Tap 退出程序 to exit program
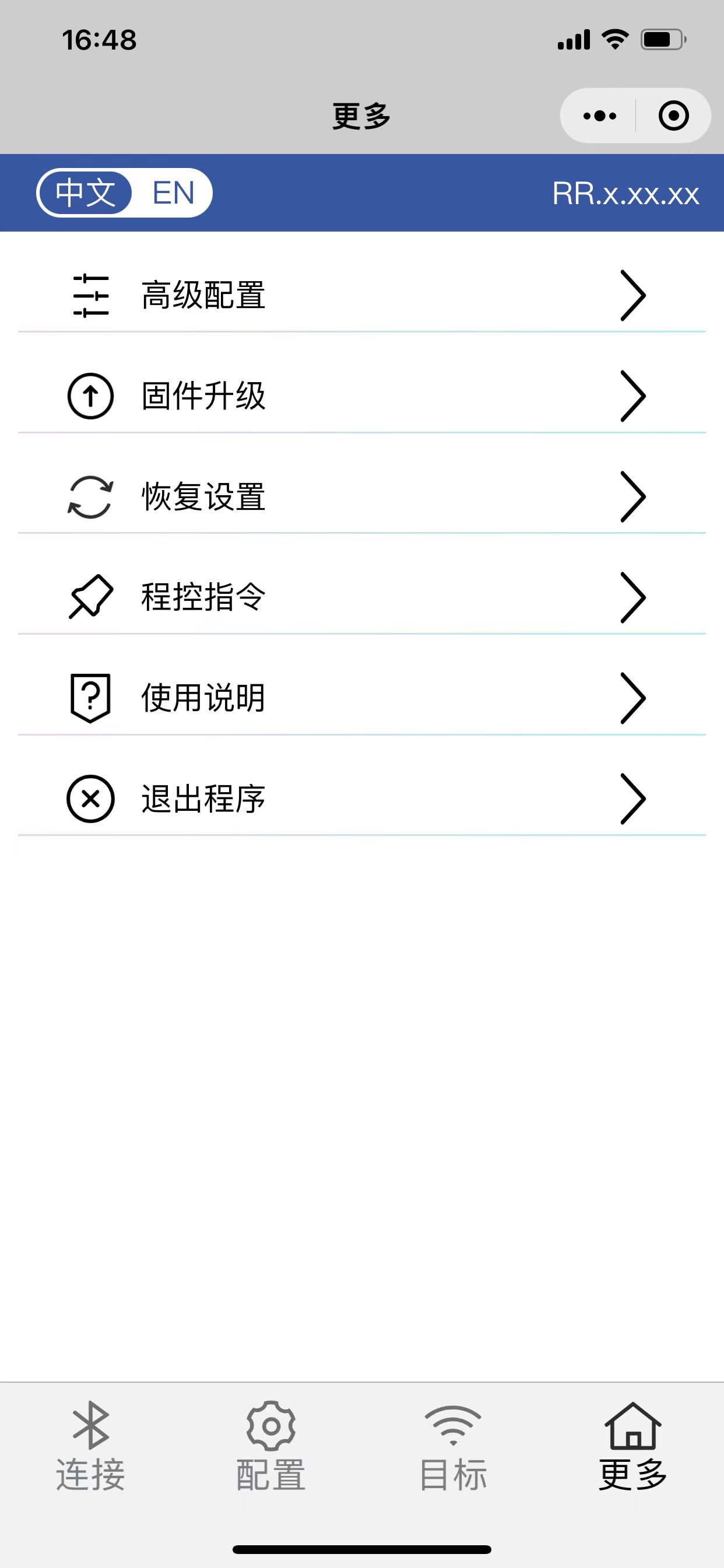This screenshot has width=724, height=1568. point(361,799)
